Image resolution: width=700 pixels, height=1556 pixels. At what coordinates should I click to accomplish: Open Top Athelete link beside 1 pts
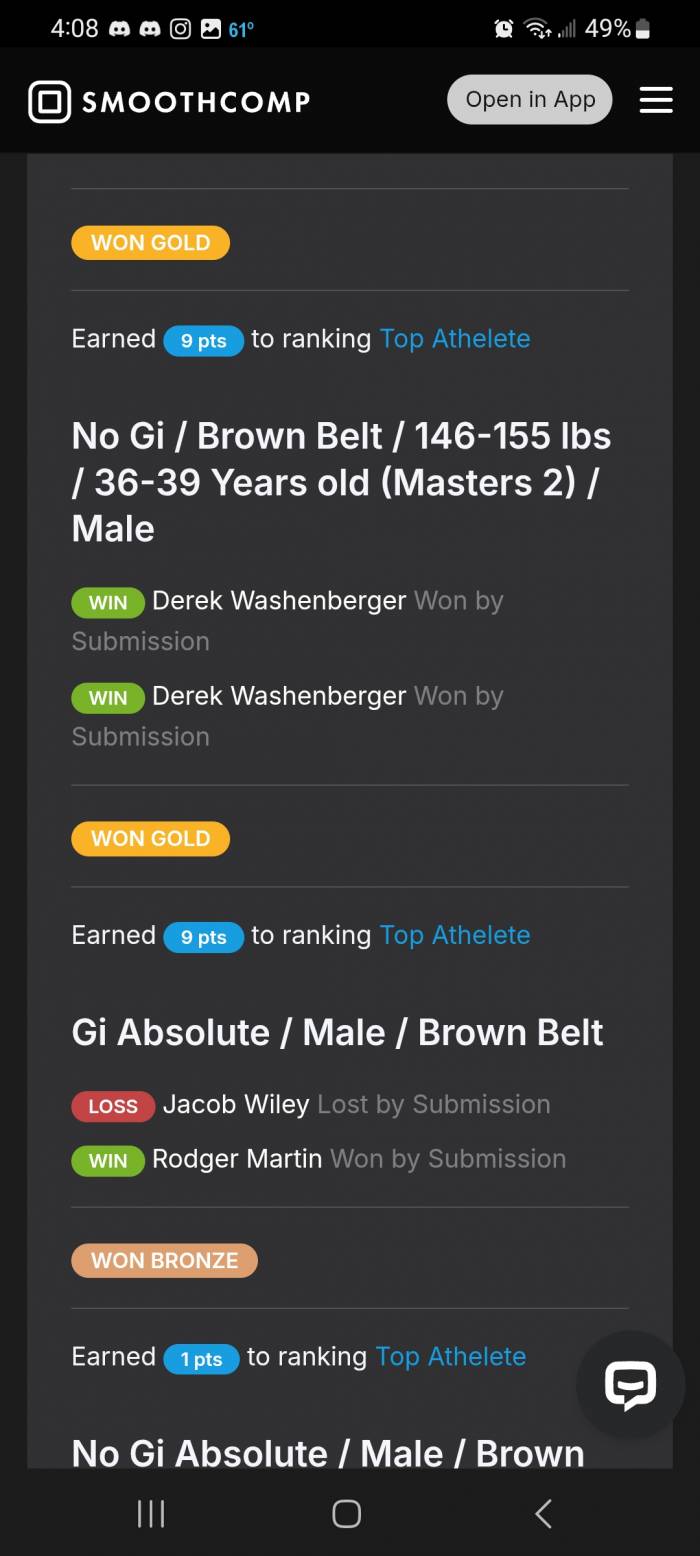pos(450,1357)
